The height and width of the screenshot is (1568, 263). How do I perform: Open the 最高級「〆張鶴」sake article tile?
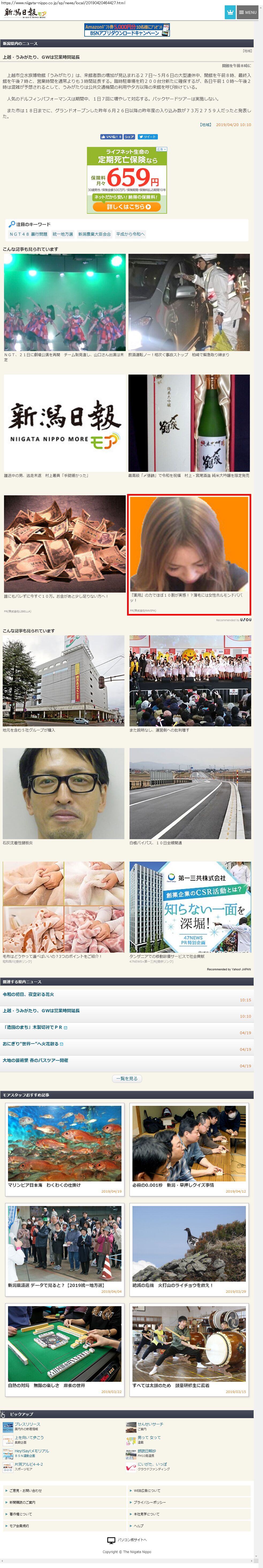coord(189,426)
